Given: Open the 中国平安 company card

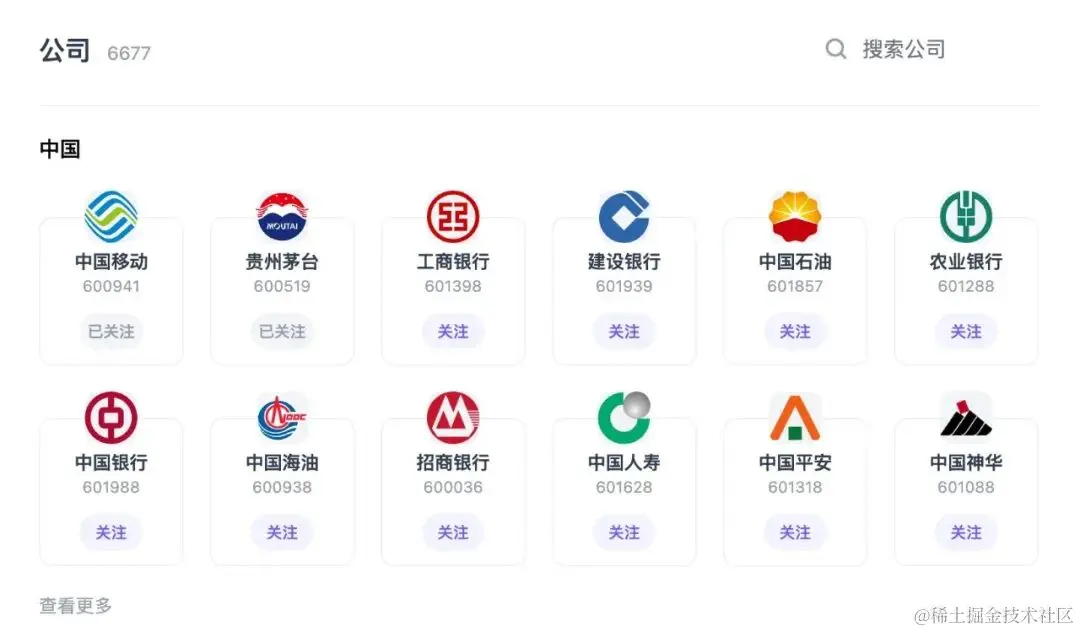Looking at the screenshot, I should pyautogui.click(x=795, y=463).
